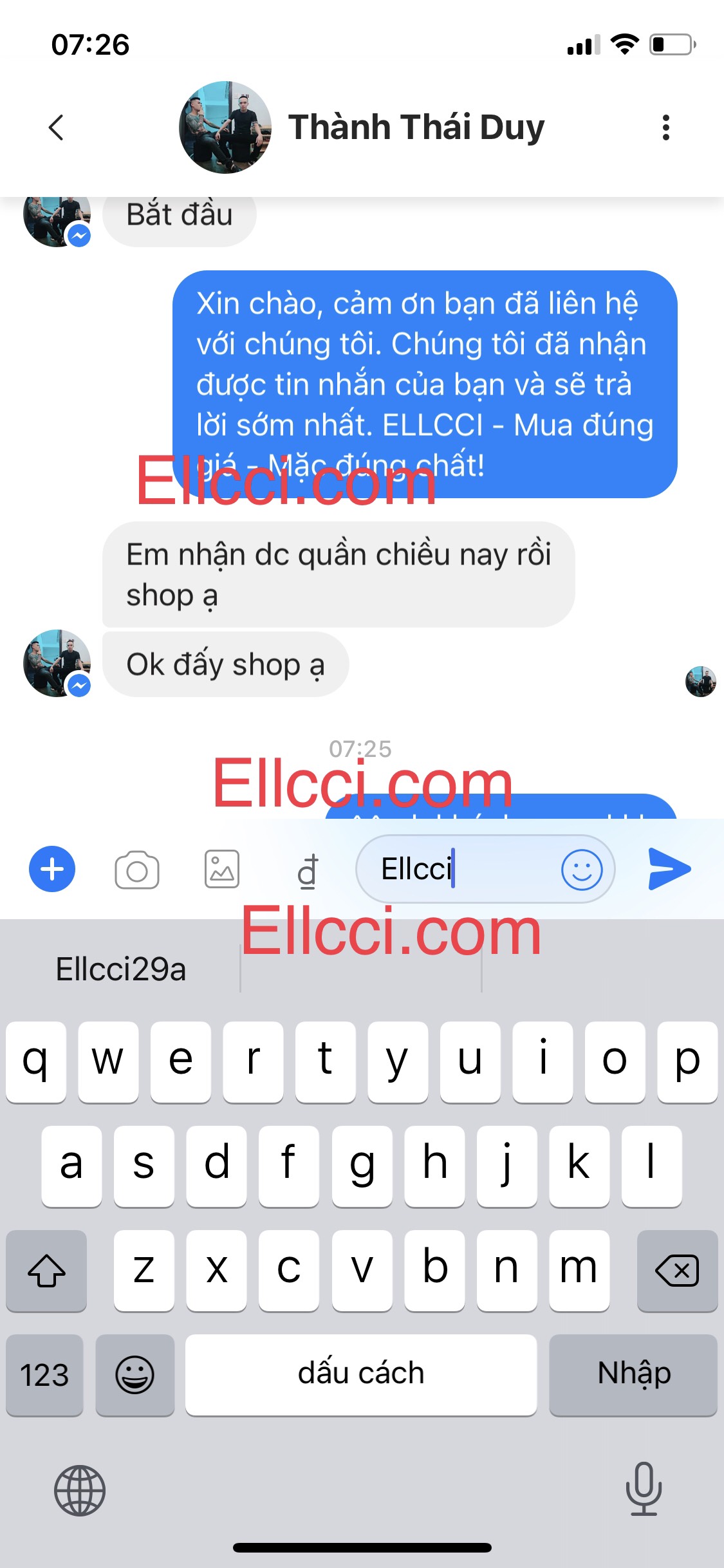Open the emoji picker in message field
The image size is (724, 1568).
[582, 870]
